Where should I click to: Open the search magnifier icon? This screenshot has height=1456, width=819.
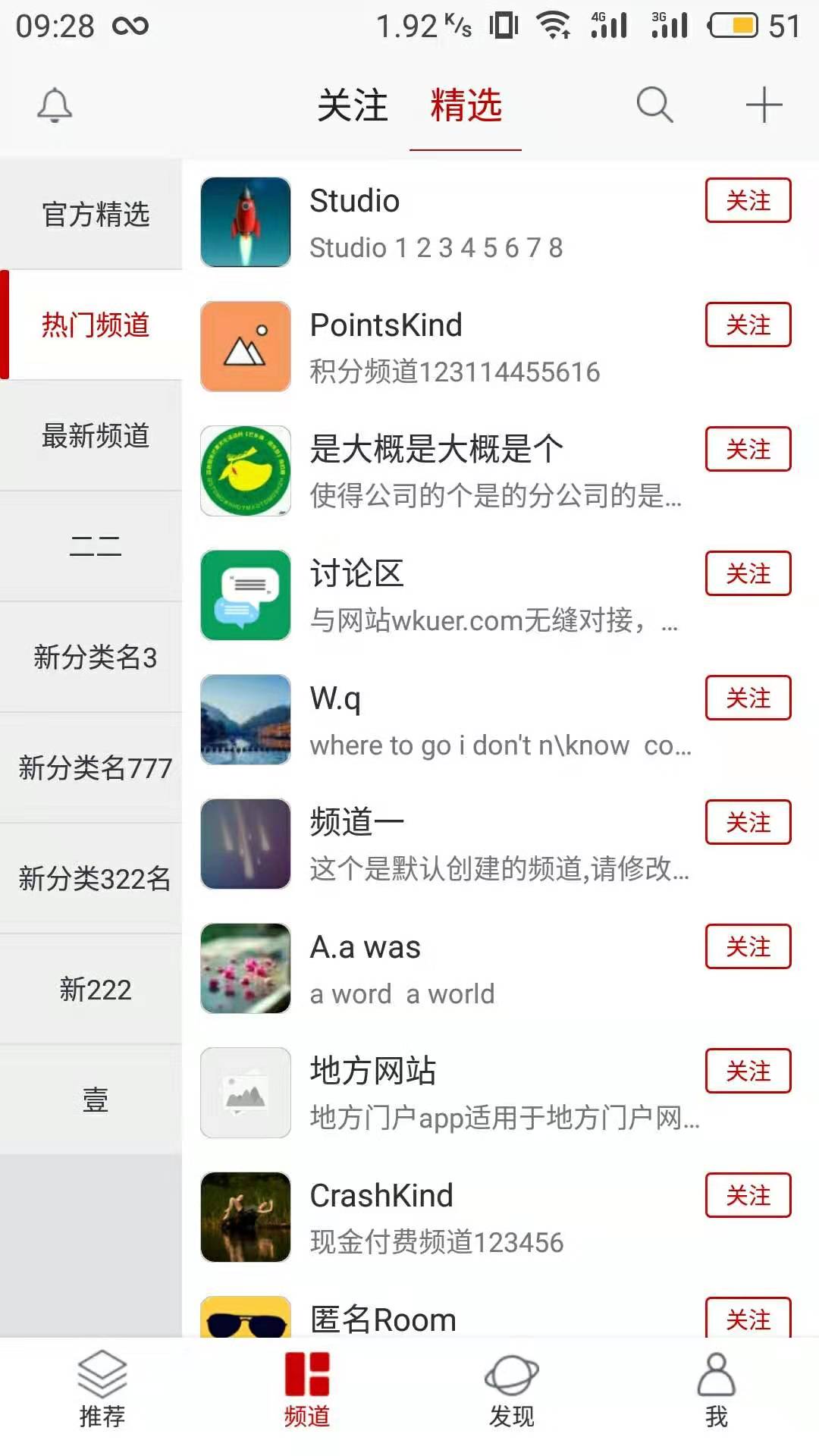[654, 105]
